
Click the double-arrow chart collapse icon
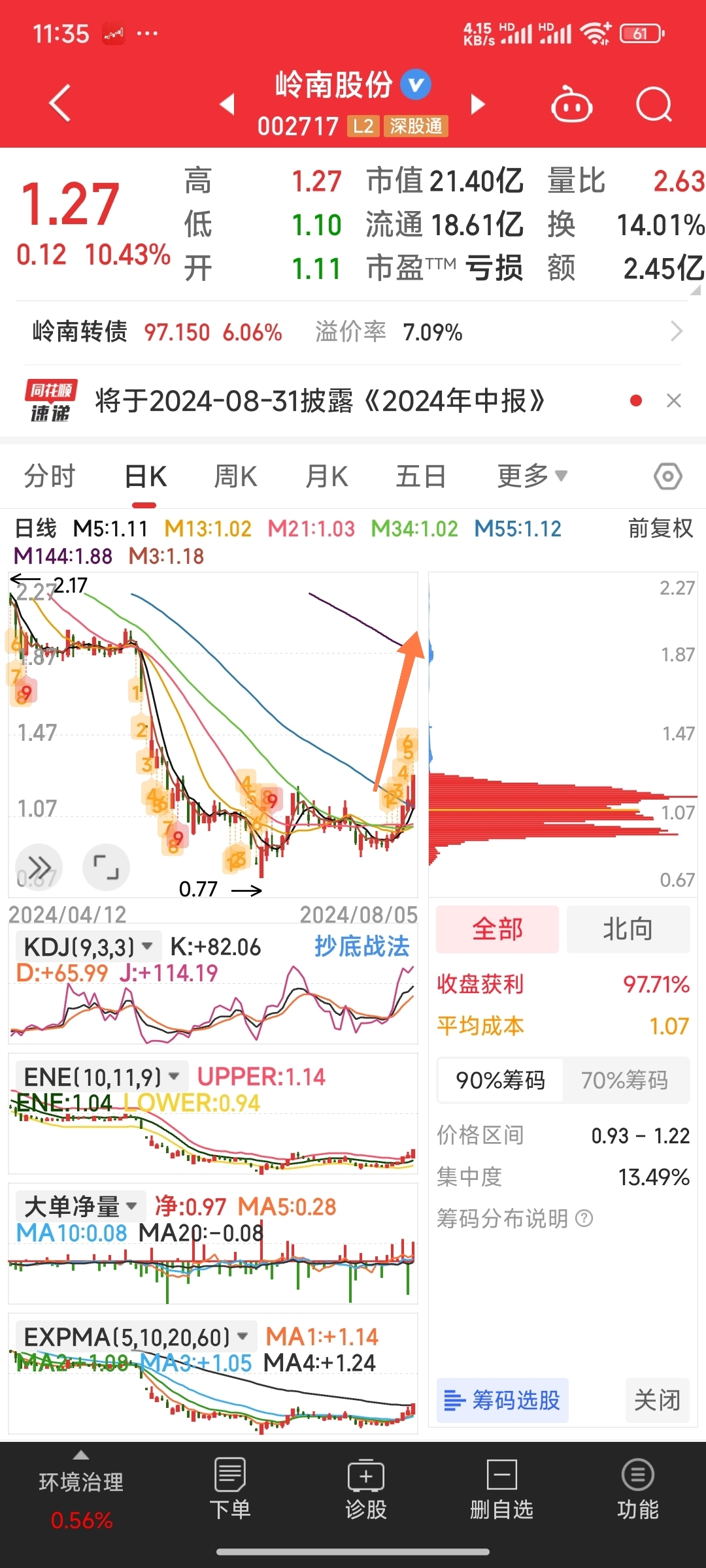coord(39,867)
